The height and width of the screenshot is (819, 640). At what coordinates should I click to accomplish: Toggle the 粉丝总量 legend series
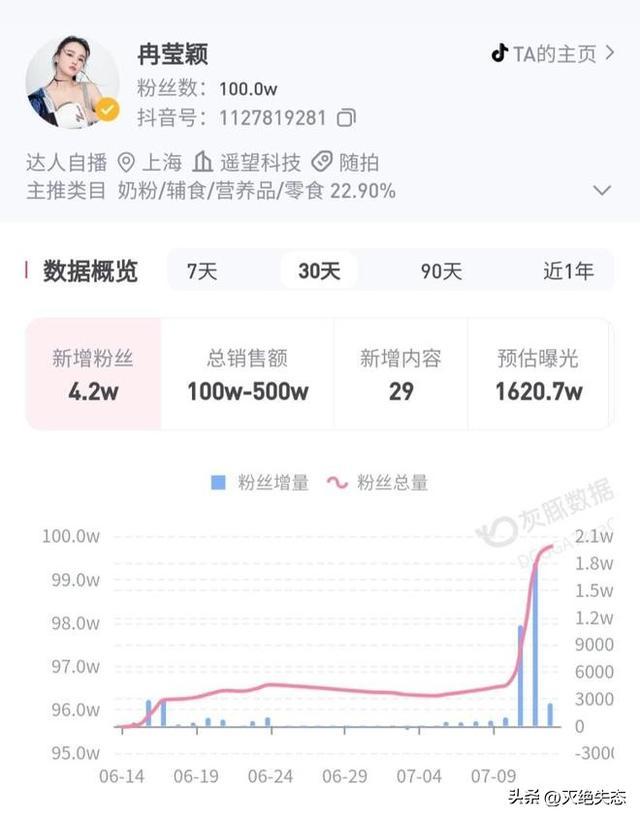pos(377,483)
